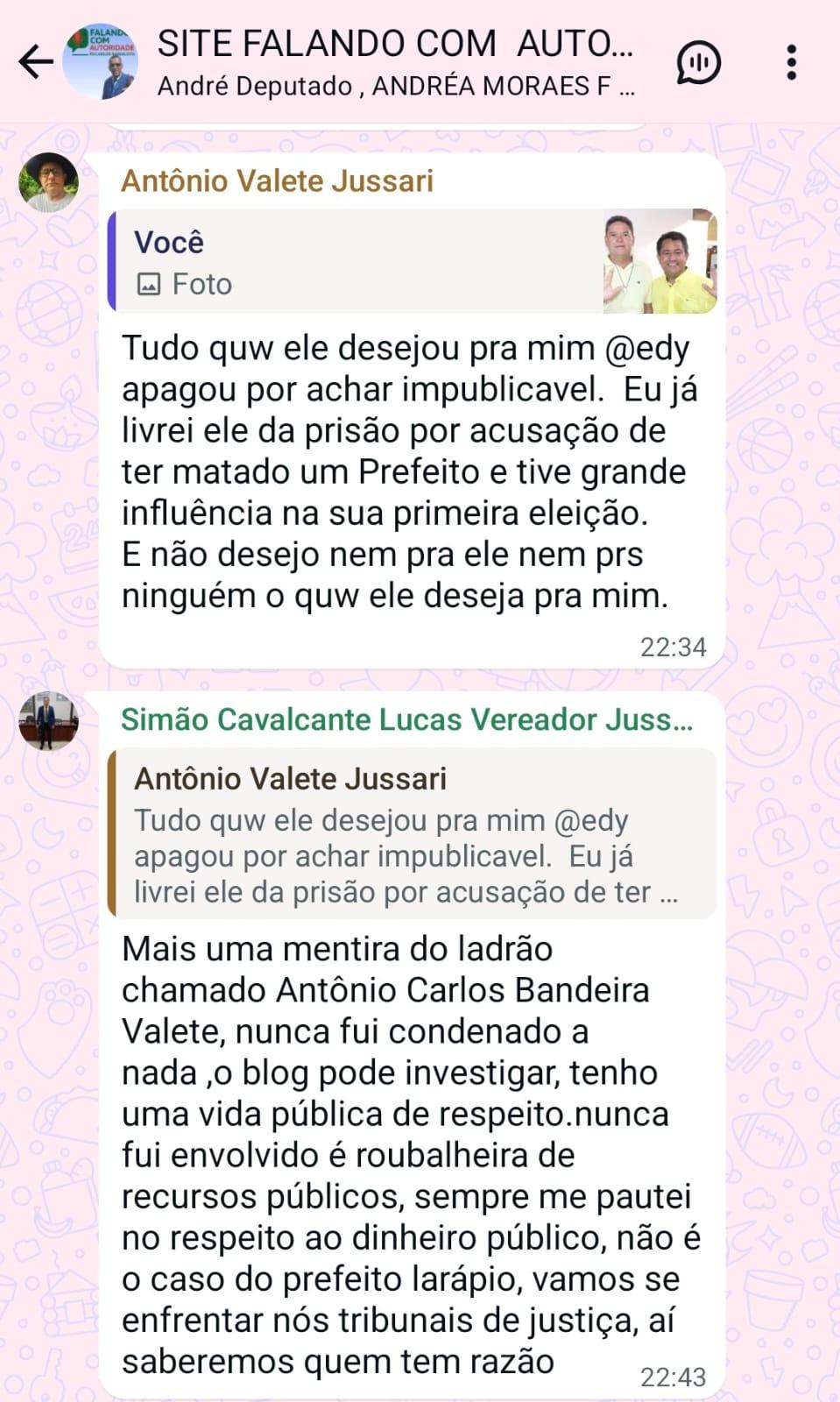View Antônio Valete Jussari's contact name
Image resolution: width=840 pixels, height=1402 pixels.
[x=277, y=181]
